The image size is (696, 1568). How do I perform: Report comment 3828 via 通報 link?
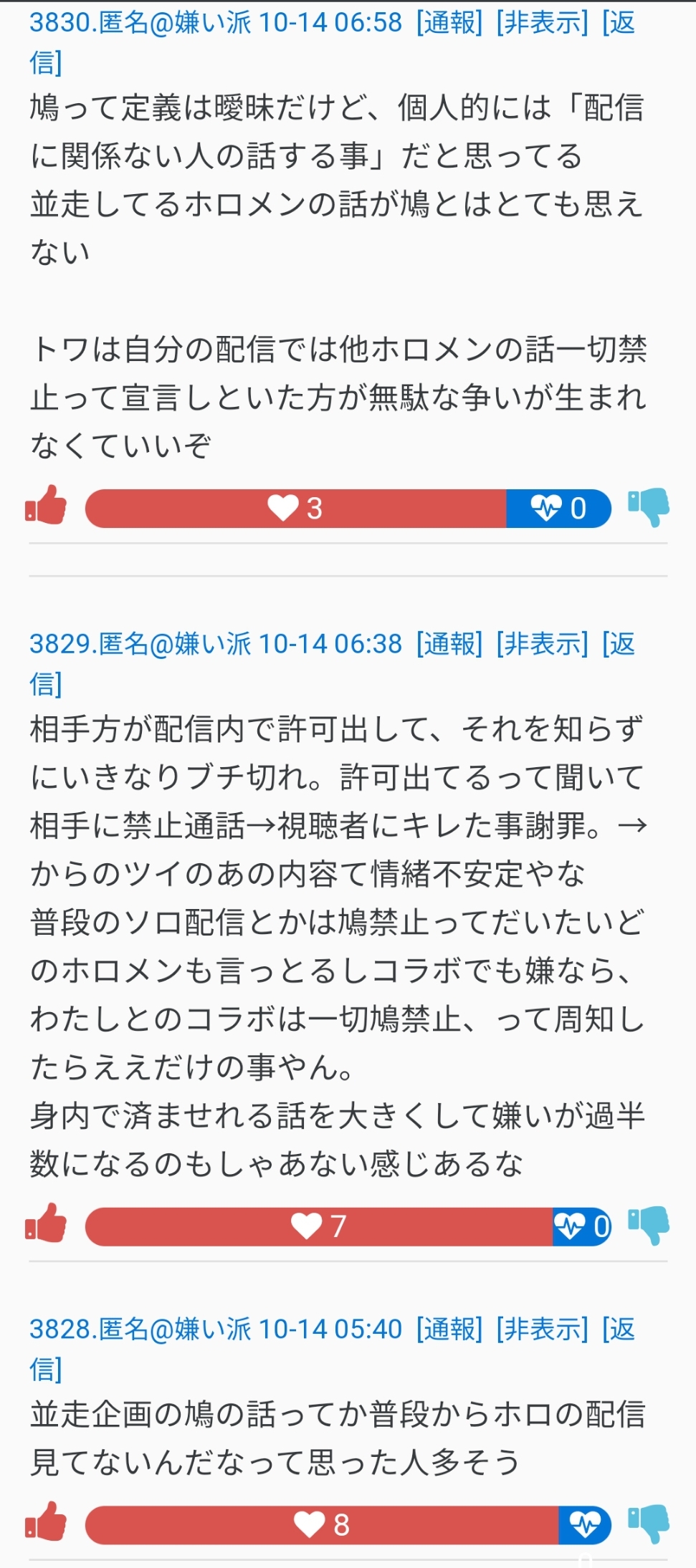tap(449, 1329)
